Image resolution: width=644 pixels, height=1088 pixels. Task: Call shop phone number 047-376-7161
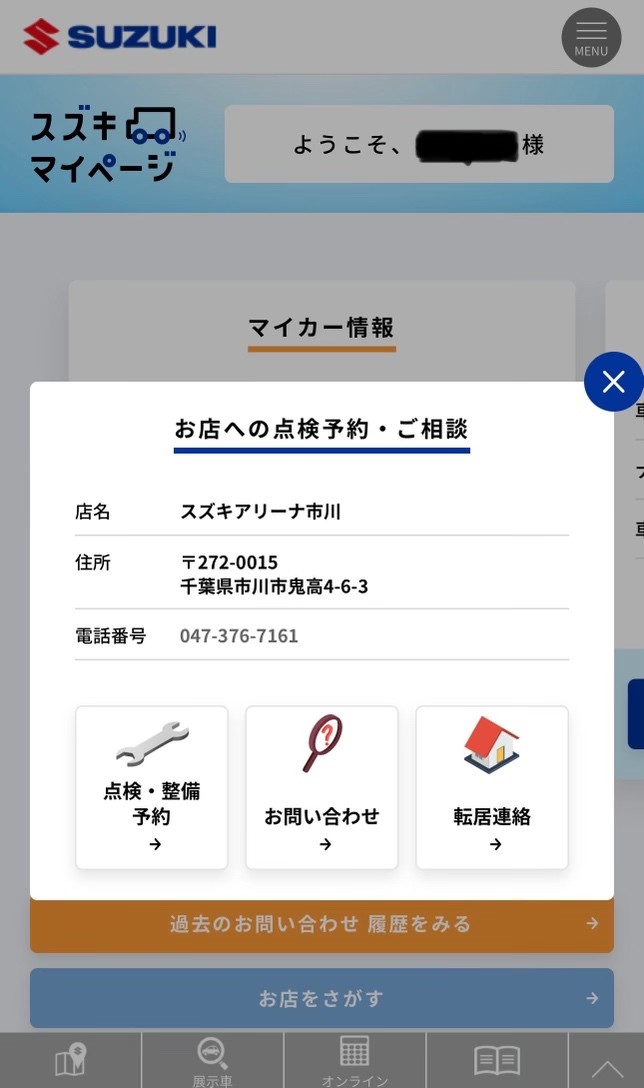pyautogui.click(x=239, y=636)
